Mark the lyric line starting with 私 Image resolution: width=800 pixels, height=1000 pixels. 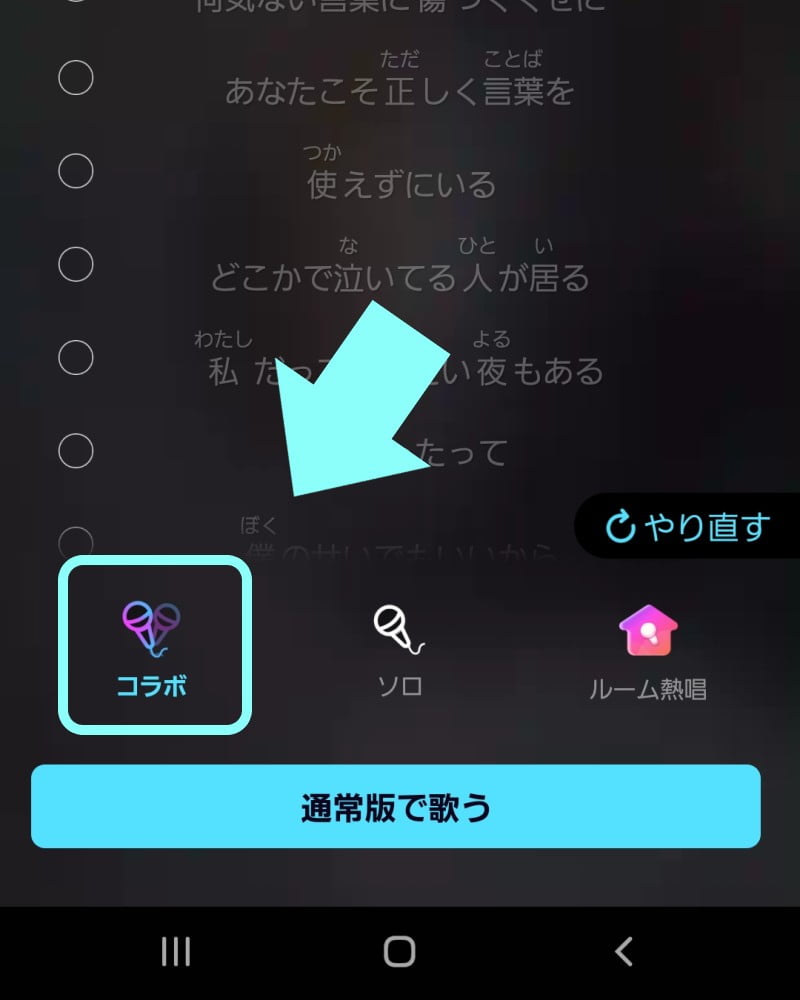click(x=76, y=357)
